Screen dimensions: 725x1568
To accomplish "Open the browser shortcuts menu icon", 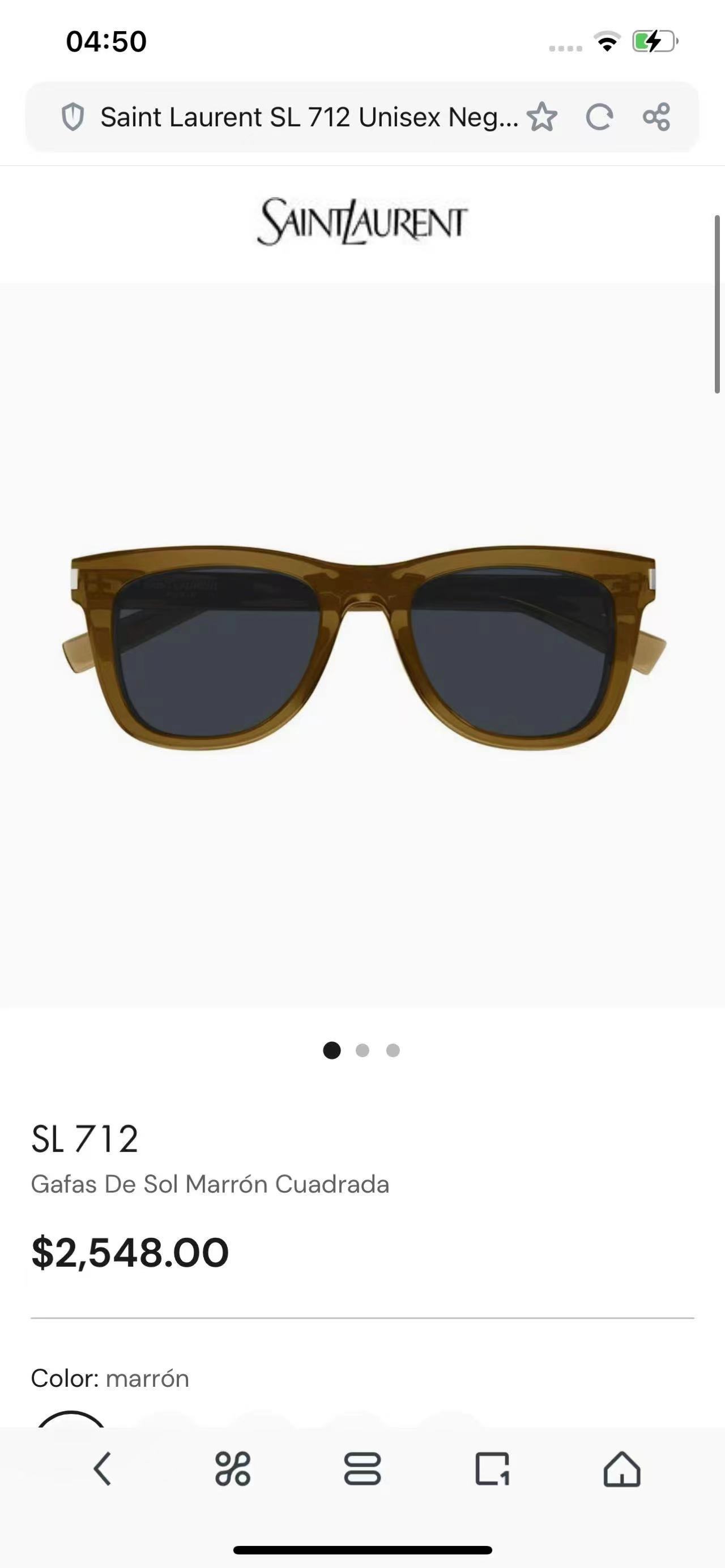I will (233, 1469).
